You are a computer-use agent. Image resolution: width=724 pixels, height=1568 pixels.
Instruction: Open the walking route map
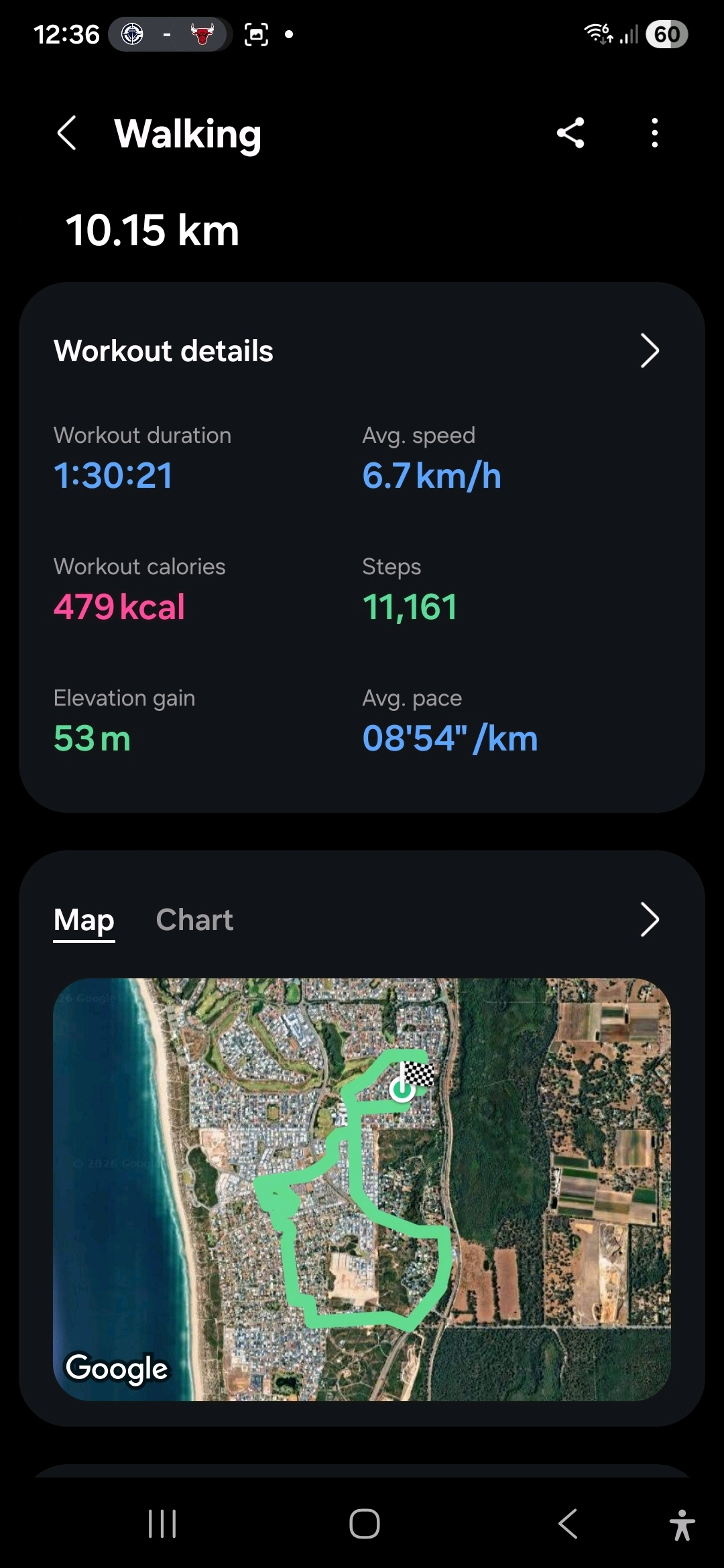(362, 1189)
